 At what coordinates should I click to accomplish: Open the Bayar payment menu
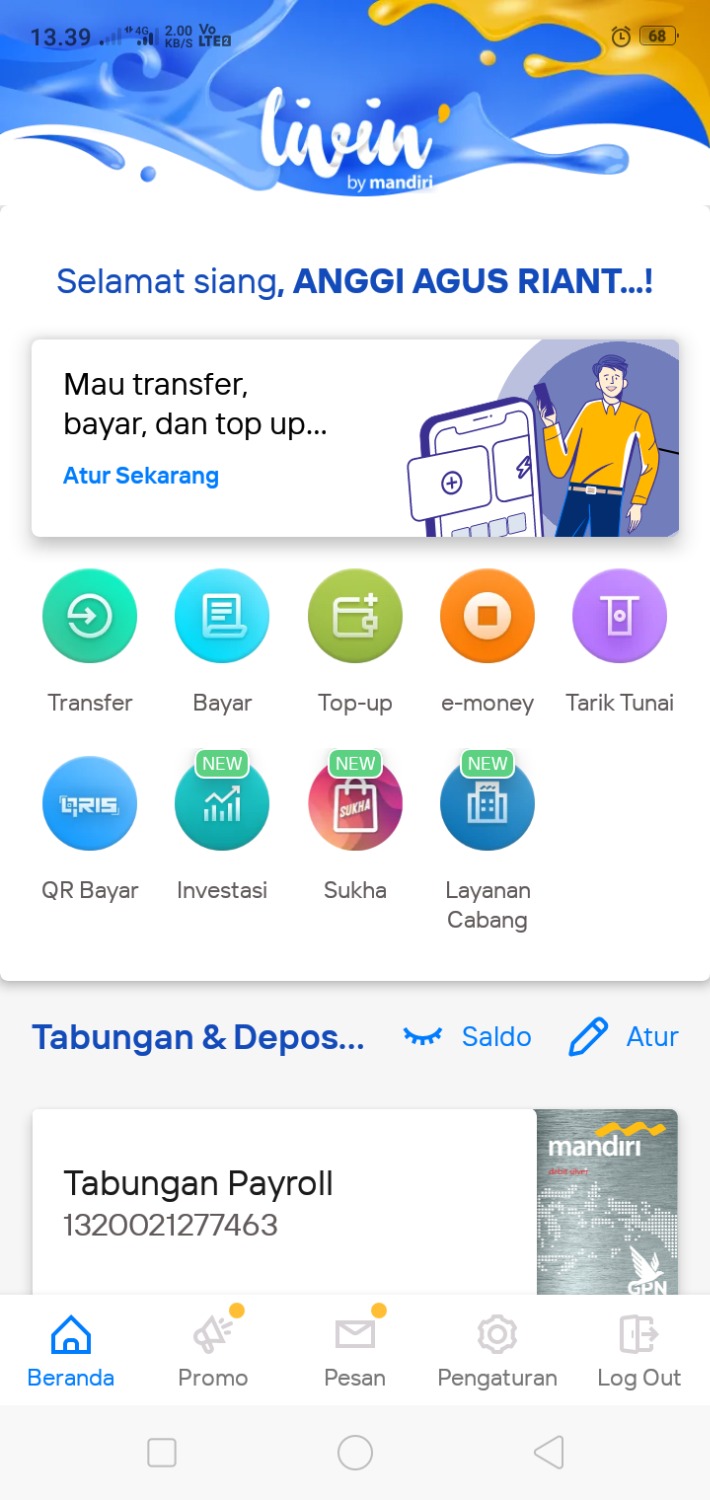point(222,617)
